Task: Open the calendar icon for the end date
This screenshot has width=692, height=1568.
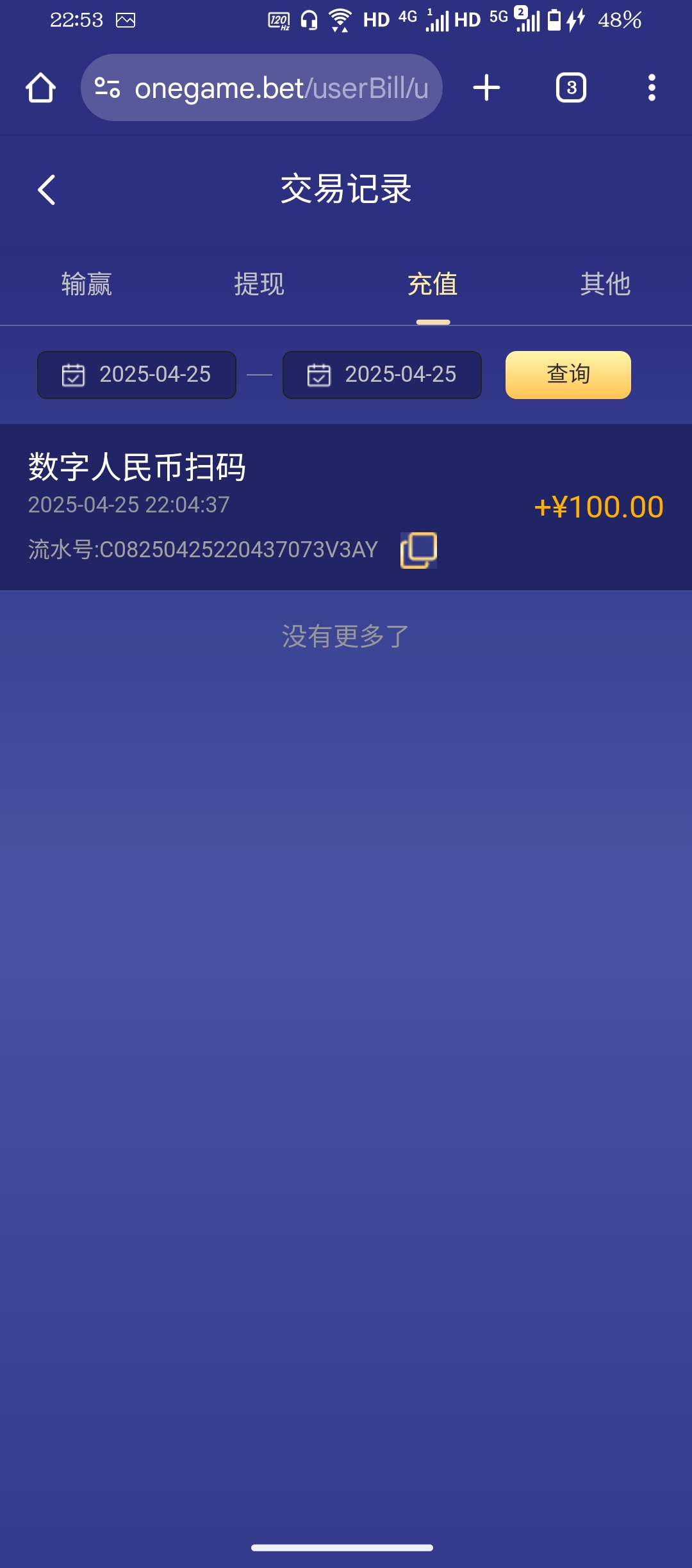Action: pos(318,375)
